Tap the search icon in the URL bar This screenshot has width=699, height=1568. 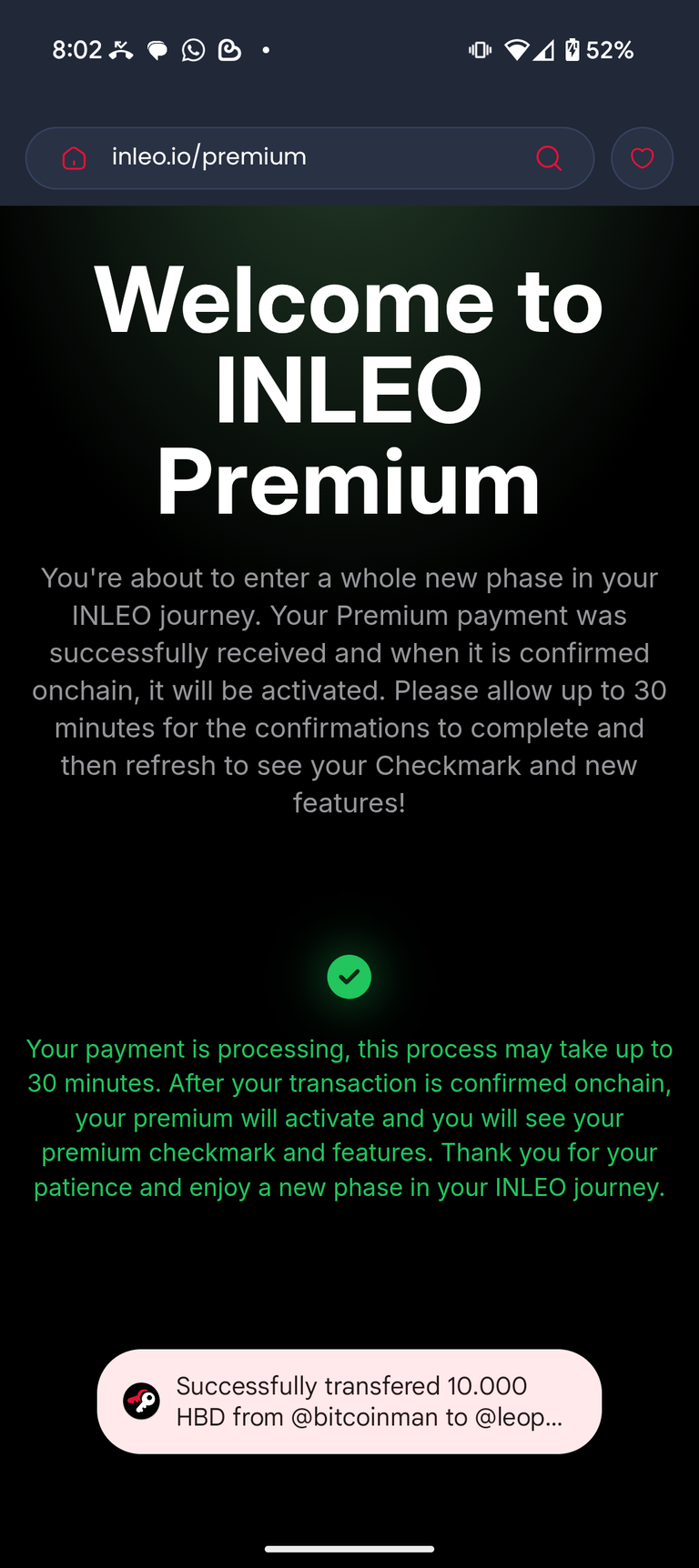pyautogui.click(x=549, y=158)
